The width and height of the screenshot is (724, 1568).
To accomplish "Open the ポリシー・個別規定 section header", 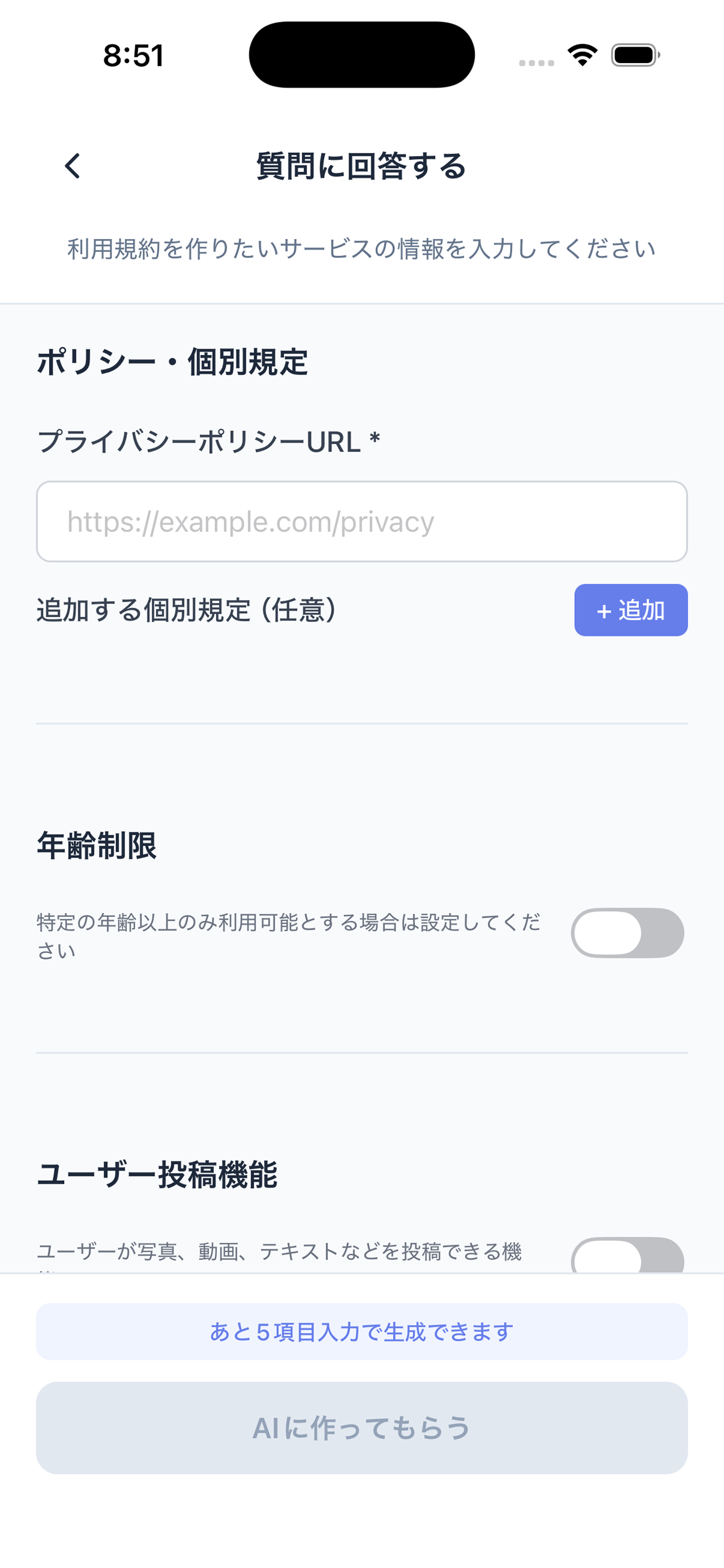I will [172, 362].
